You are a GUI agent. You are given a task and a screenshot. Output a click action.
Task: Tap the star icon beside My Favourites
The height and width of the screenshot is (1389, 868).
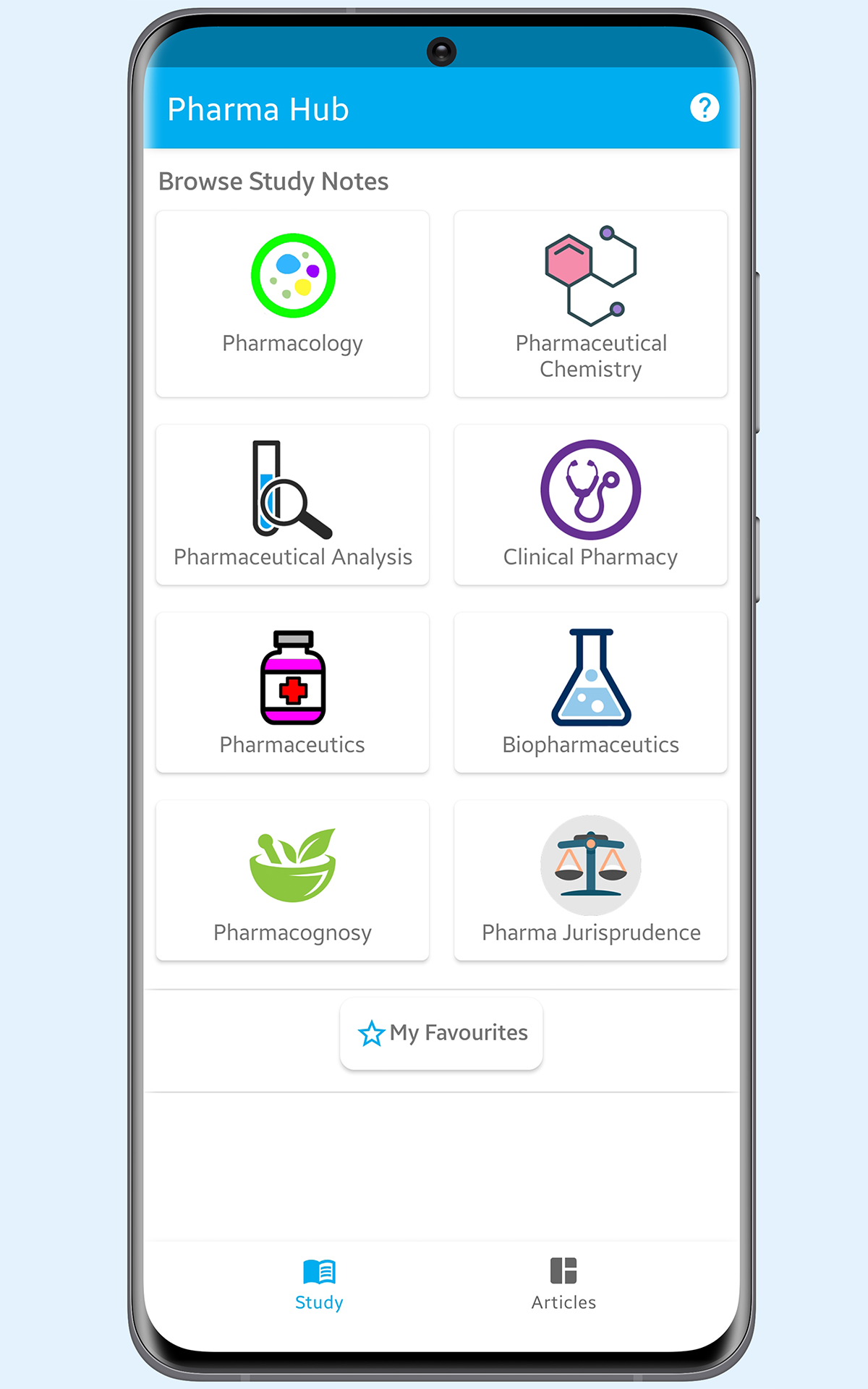click(x=371, y=1033)
